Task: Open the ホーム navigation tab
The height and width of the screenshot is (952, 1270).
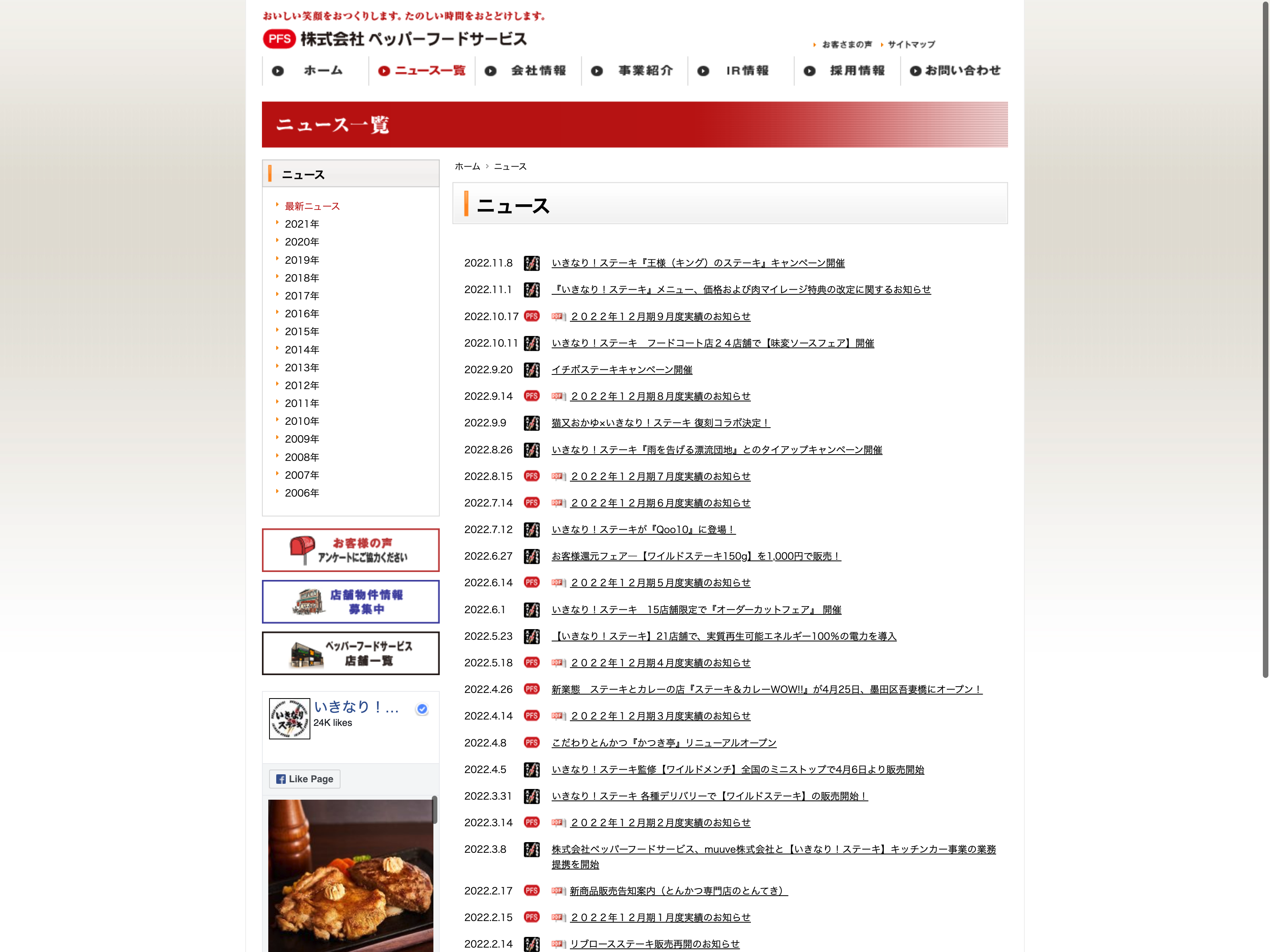Action: (x=315, y=71)
